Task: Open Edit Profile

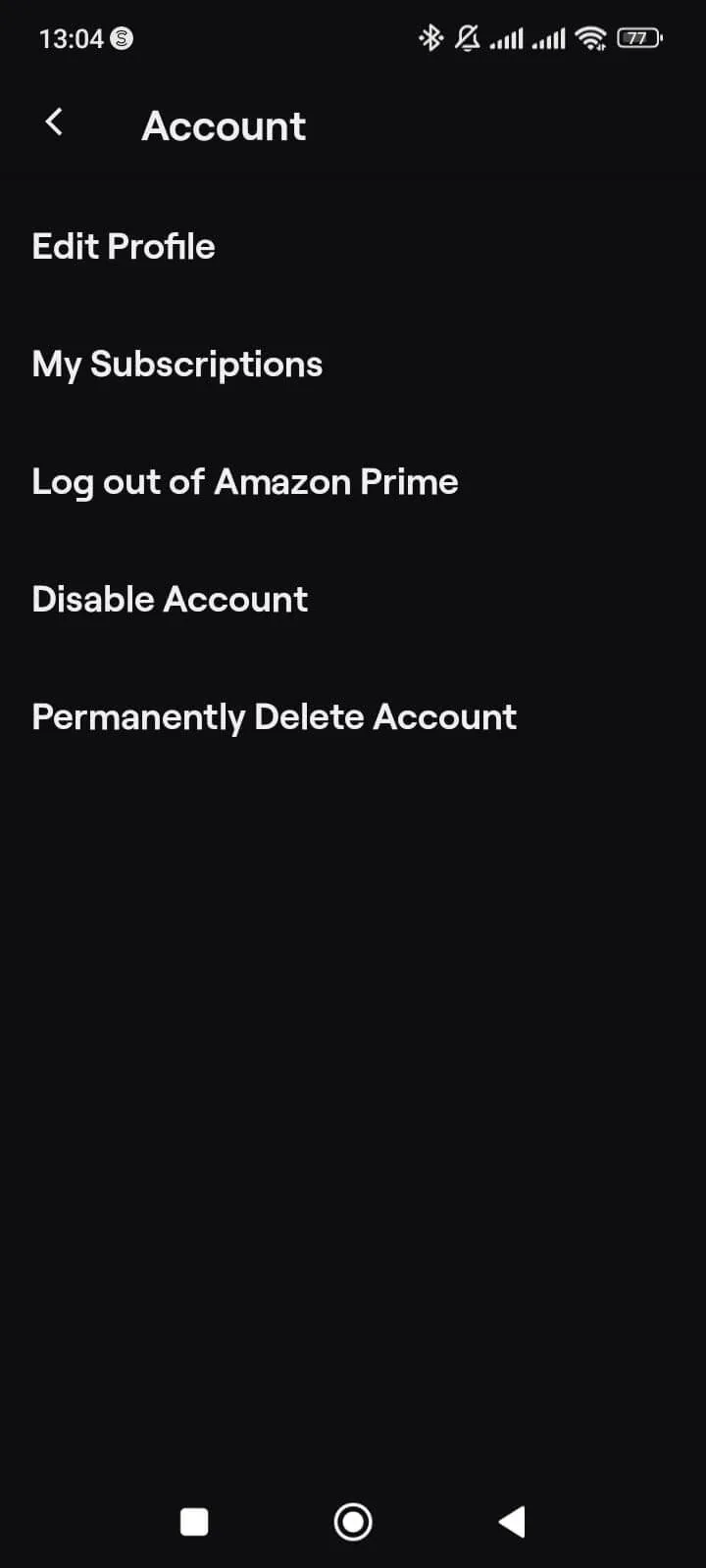Action: pos(124,247)
